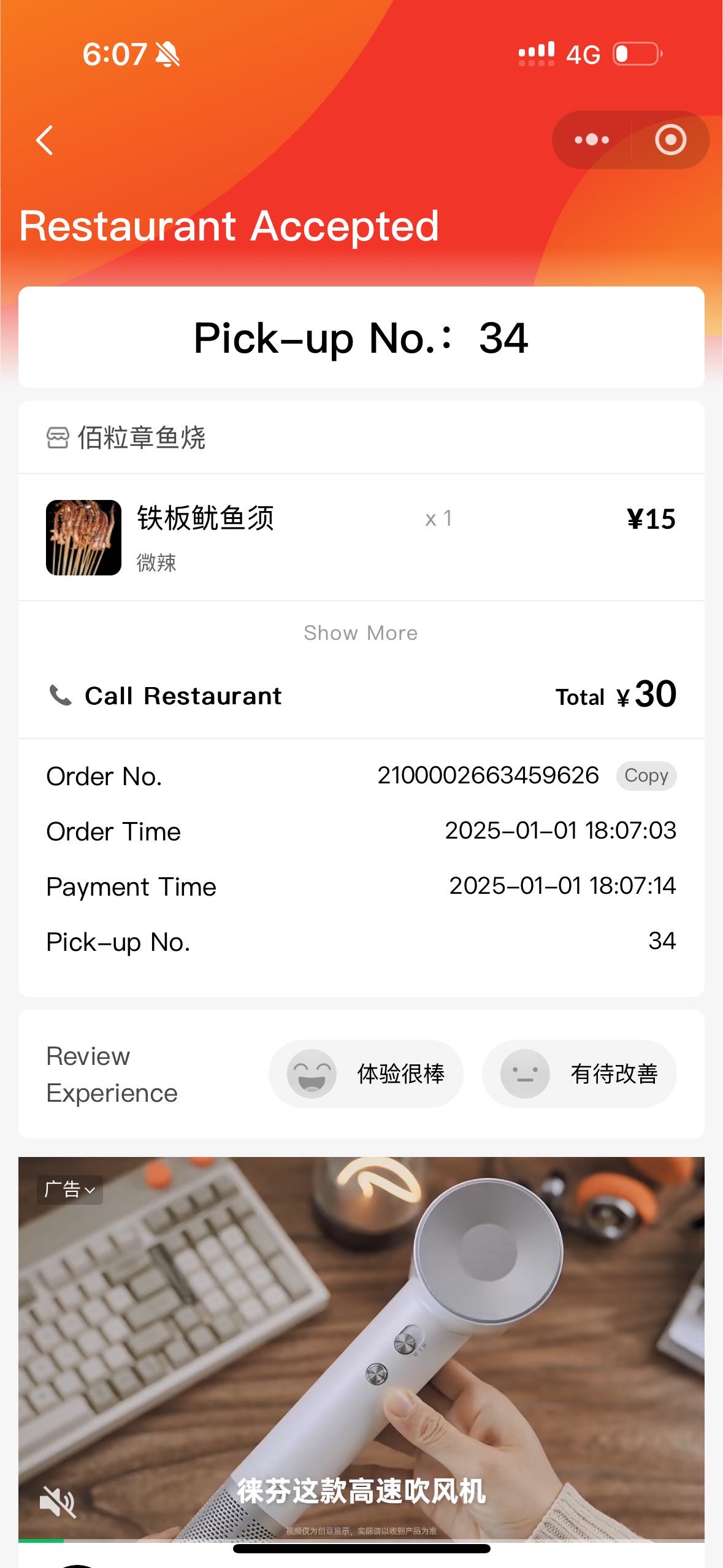
Task: Expand the order with Show More
Action: 361,633
